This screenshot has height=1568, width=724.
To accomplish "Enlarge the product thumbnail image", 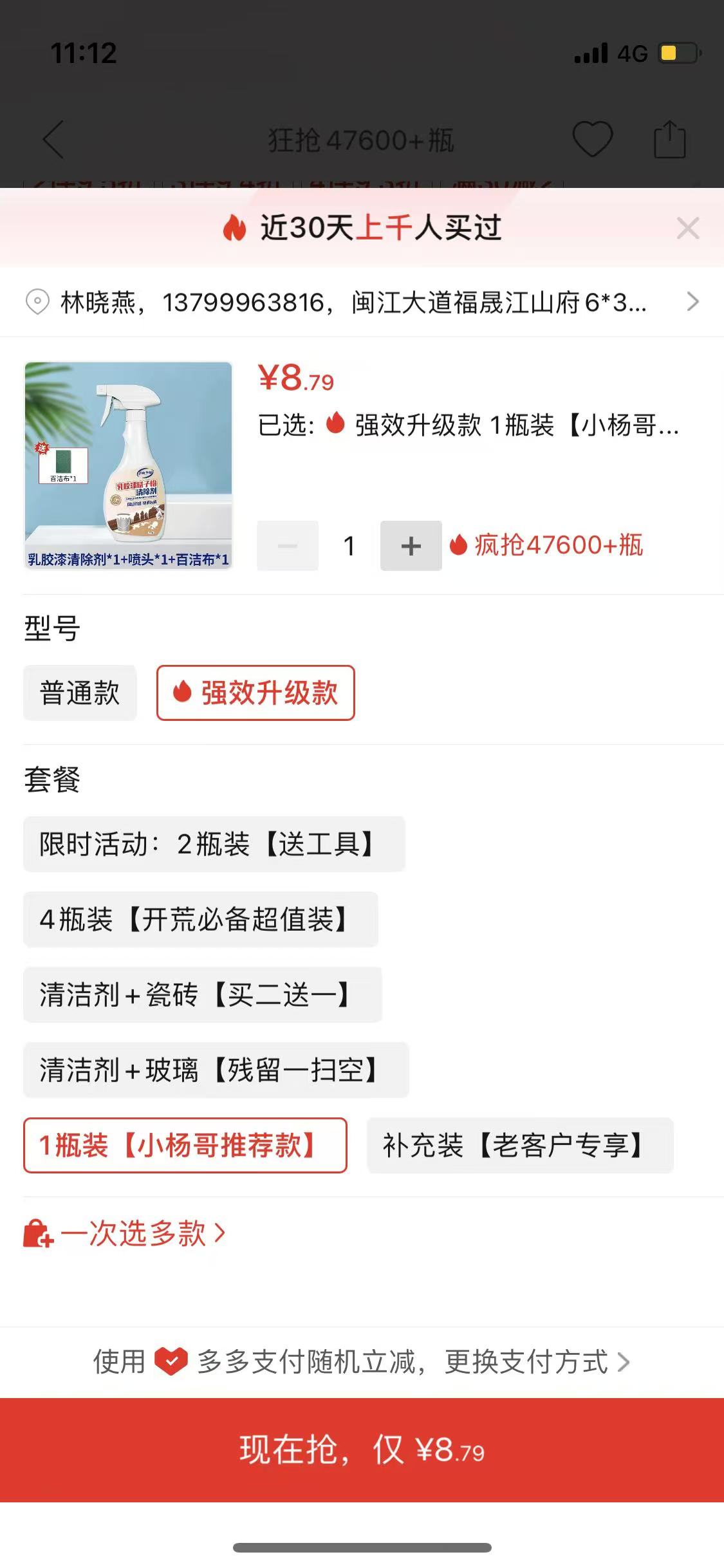I will pyautogui.click(x=128, y=465).
